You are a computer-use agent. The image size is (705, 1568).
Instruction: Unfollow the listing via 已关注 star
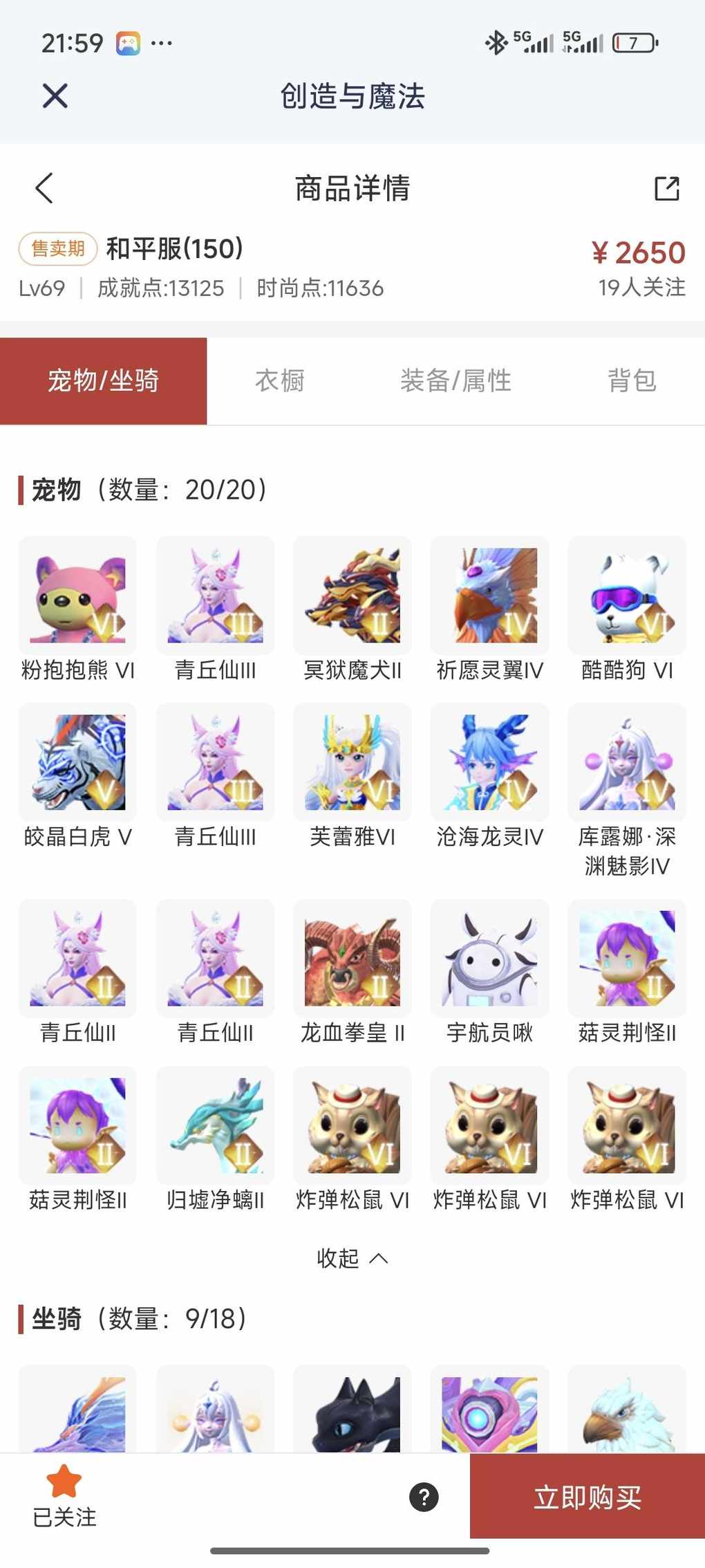coord(64,1497)
